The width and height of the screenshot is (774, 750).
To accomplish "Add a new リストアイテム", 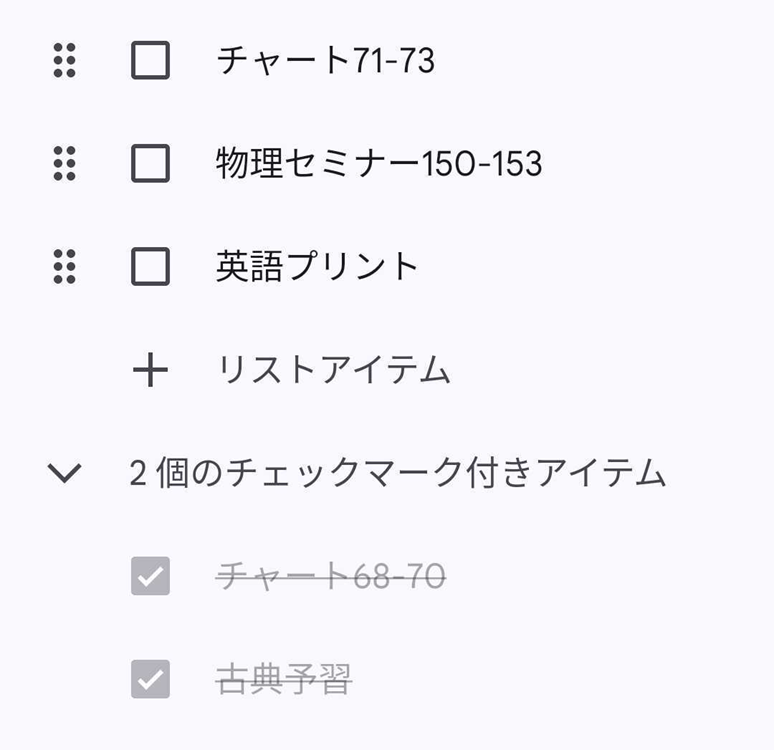I will click(332, 371).
